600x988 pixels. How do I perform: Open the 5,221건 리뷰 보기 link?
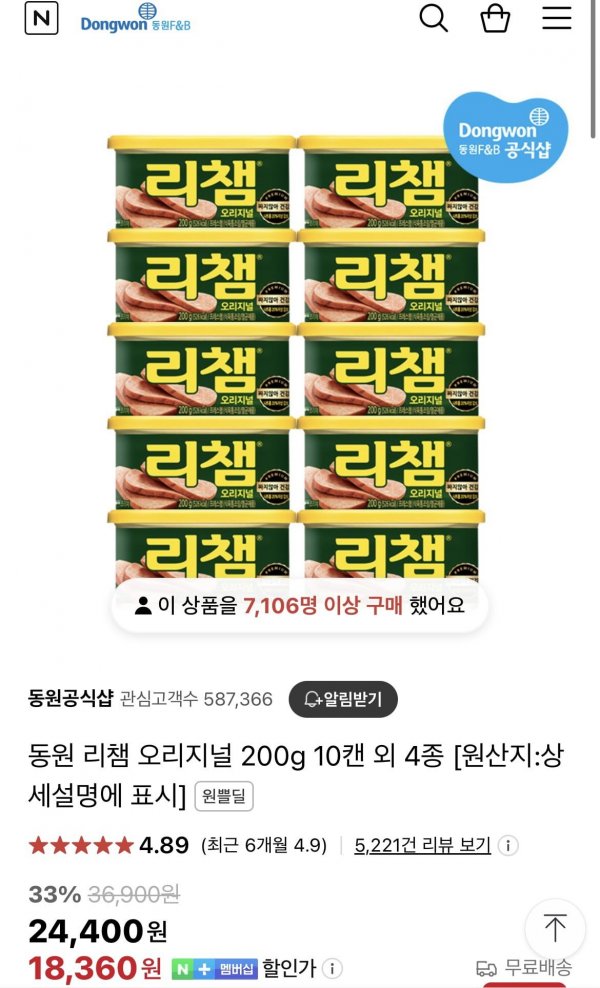point(422,845)
